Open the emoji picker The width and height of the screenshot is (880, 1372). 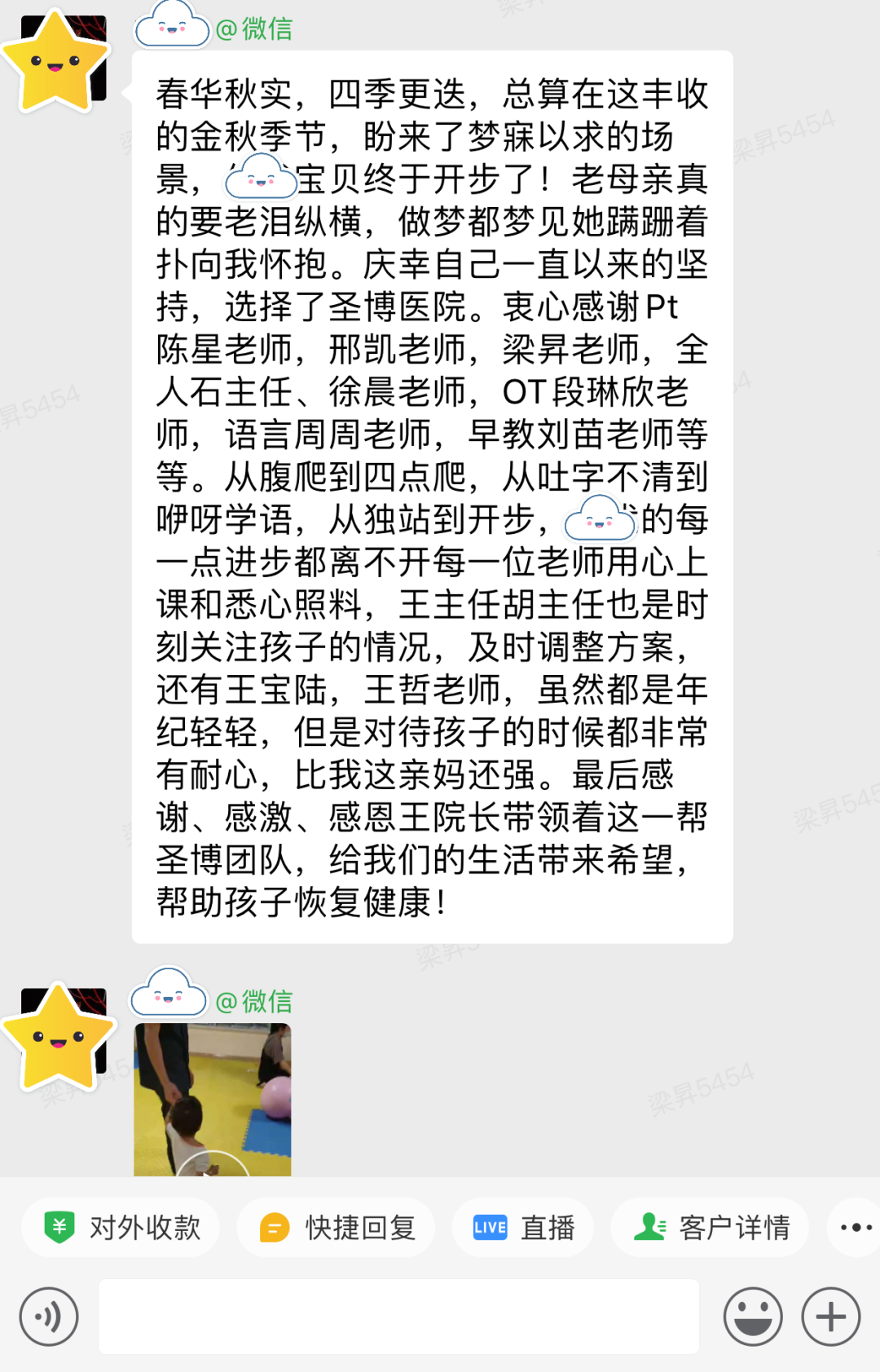point(753,1317)
